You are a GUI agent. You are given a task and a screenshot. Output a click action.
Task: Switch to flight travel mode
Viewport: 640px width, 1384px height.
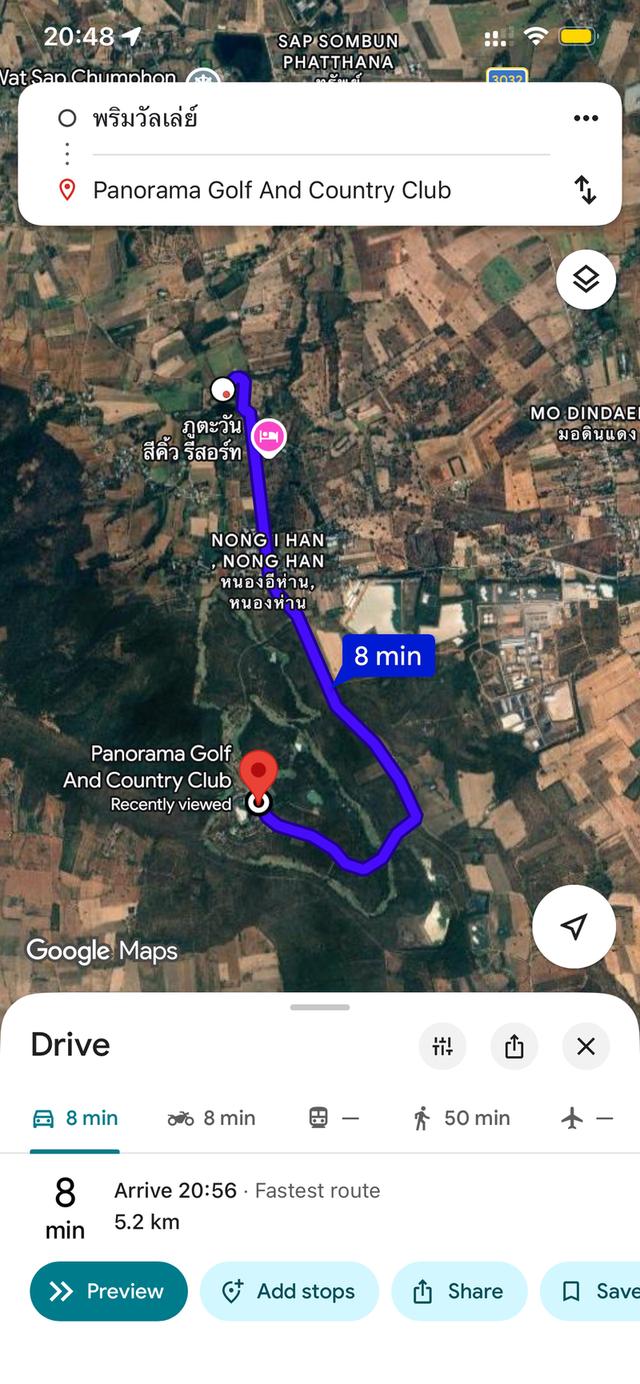pyautogui.click(x=588, y=1118)
